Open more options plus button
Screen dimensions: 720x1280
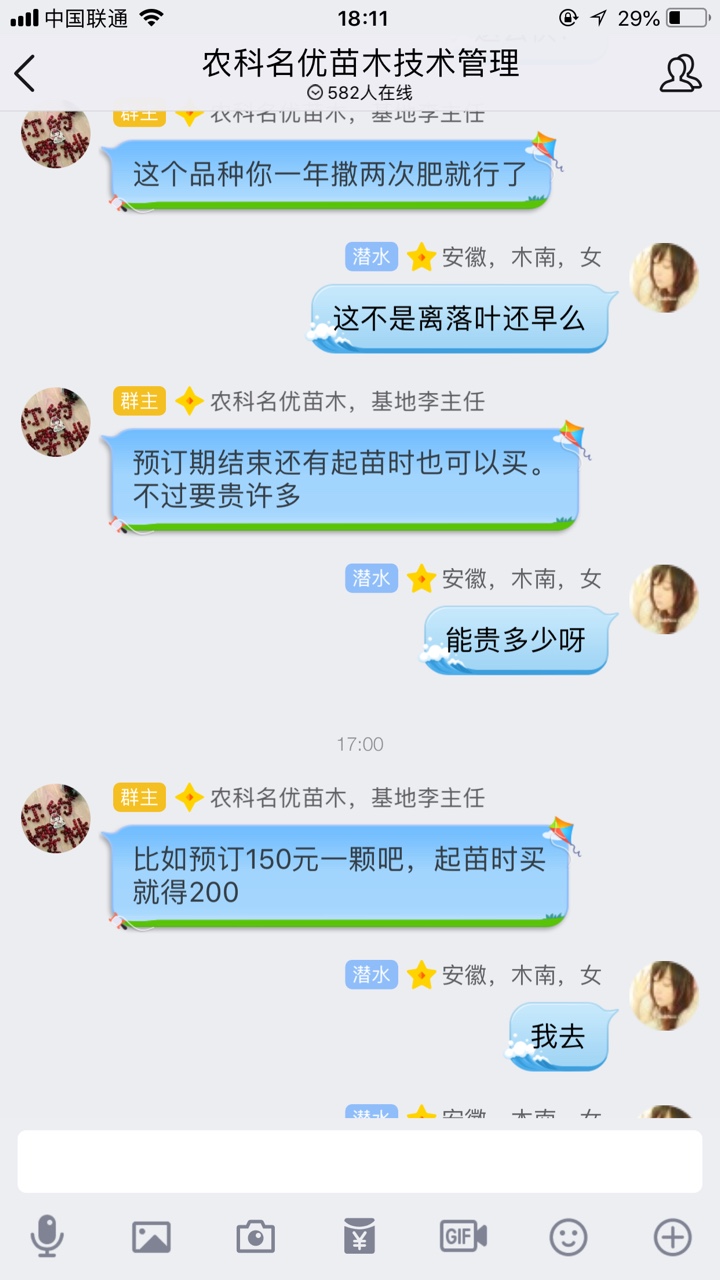point(673,1237)
